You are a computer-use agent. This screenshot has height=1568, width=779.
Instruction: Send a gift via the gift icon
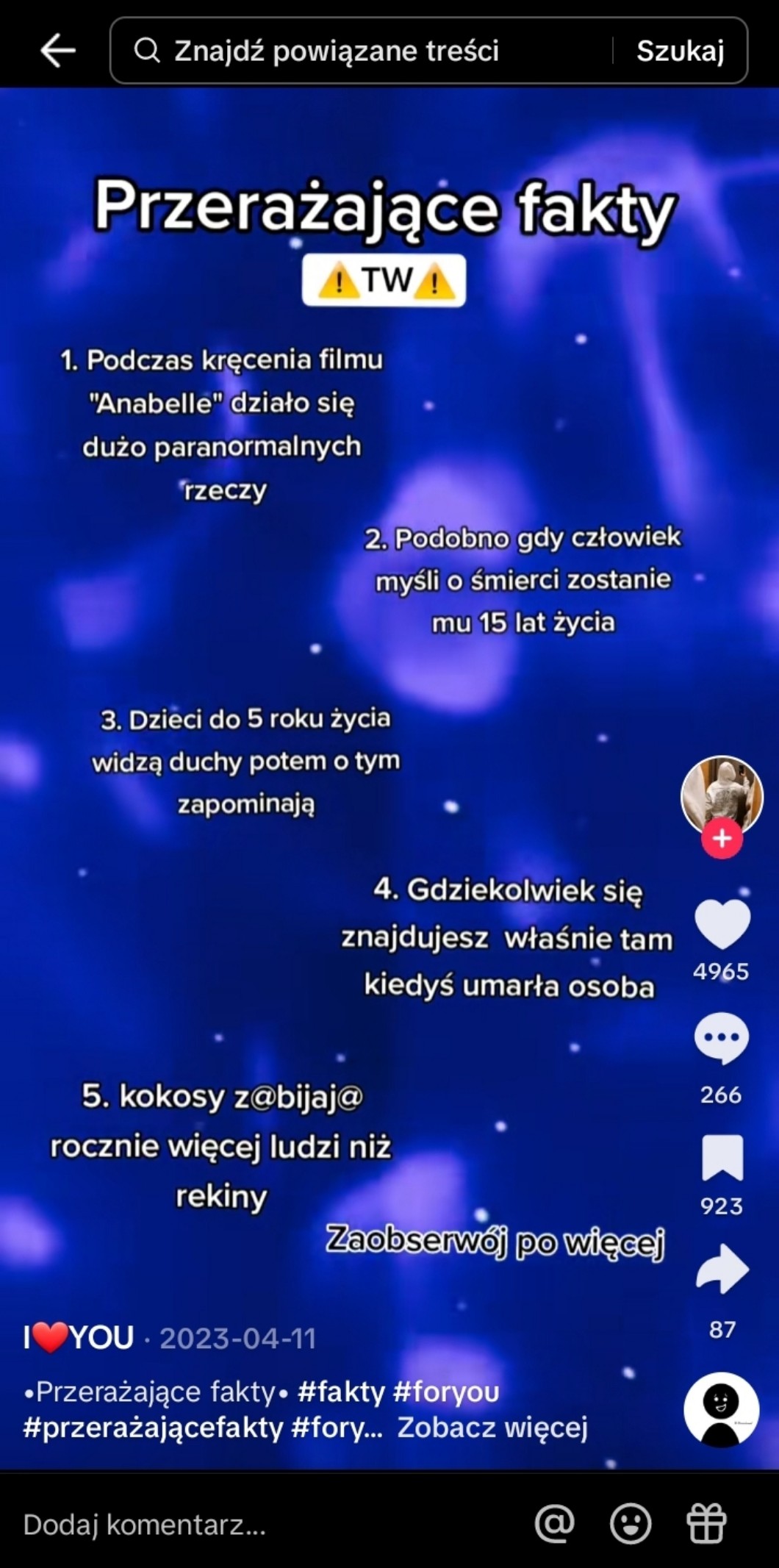click(x=706, y=1524)
